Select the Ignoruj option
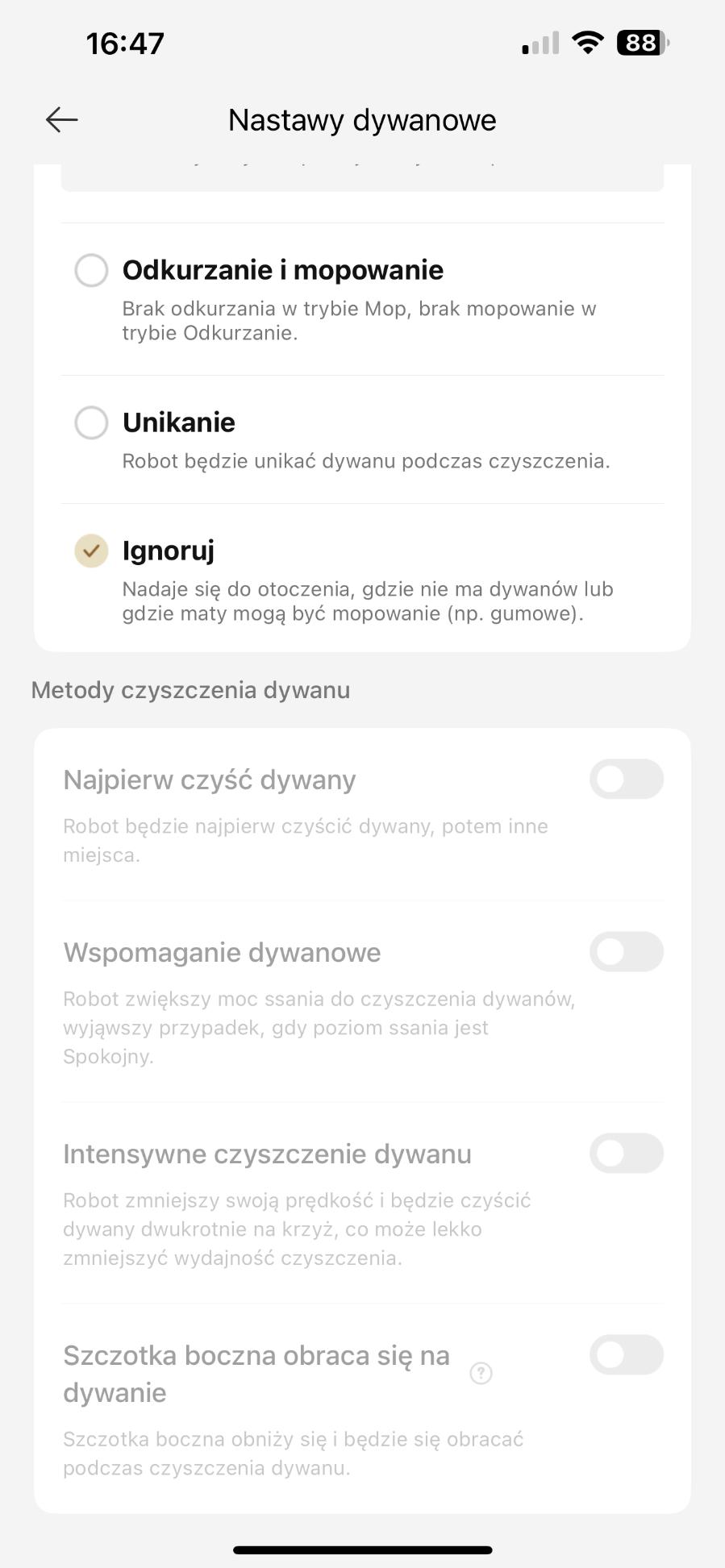Screen dimensions: 725x1568 (91, 551)
